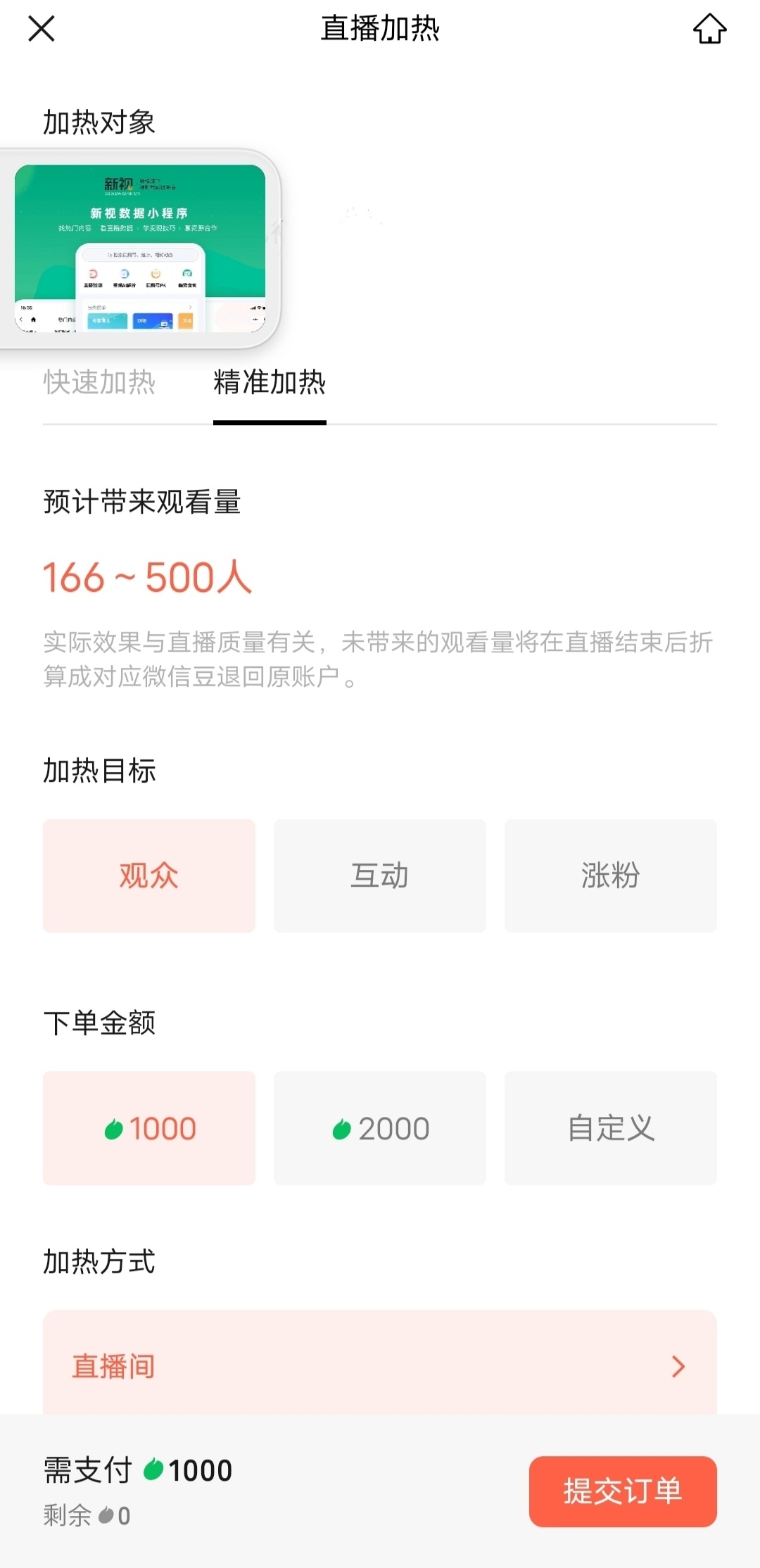Screen dimensions: 760x1568
Task: Switch to the 快速加热 tab
Action: pyautogui.click(x=99, y=382)
